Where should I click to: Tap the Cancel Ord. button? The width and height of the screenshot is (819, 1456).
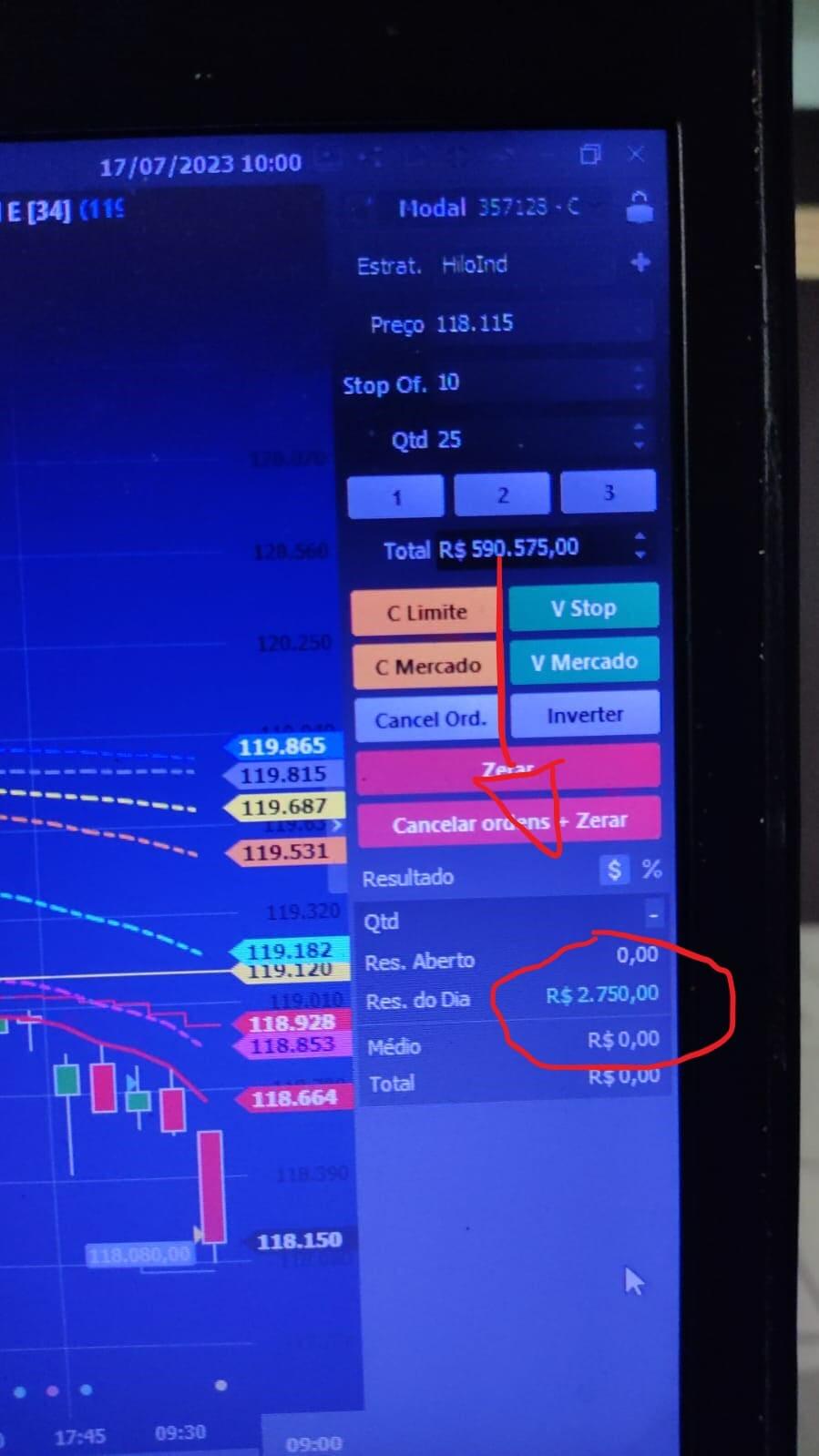click(x=429, y=719)
